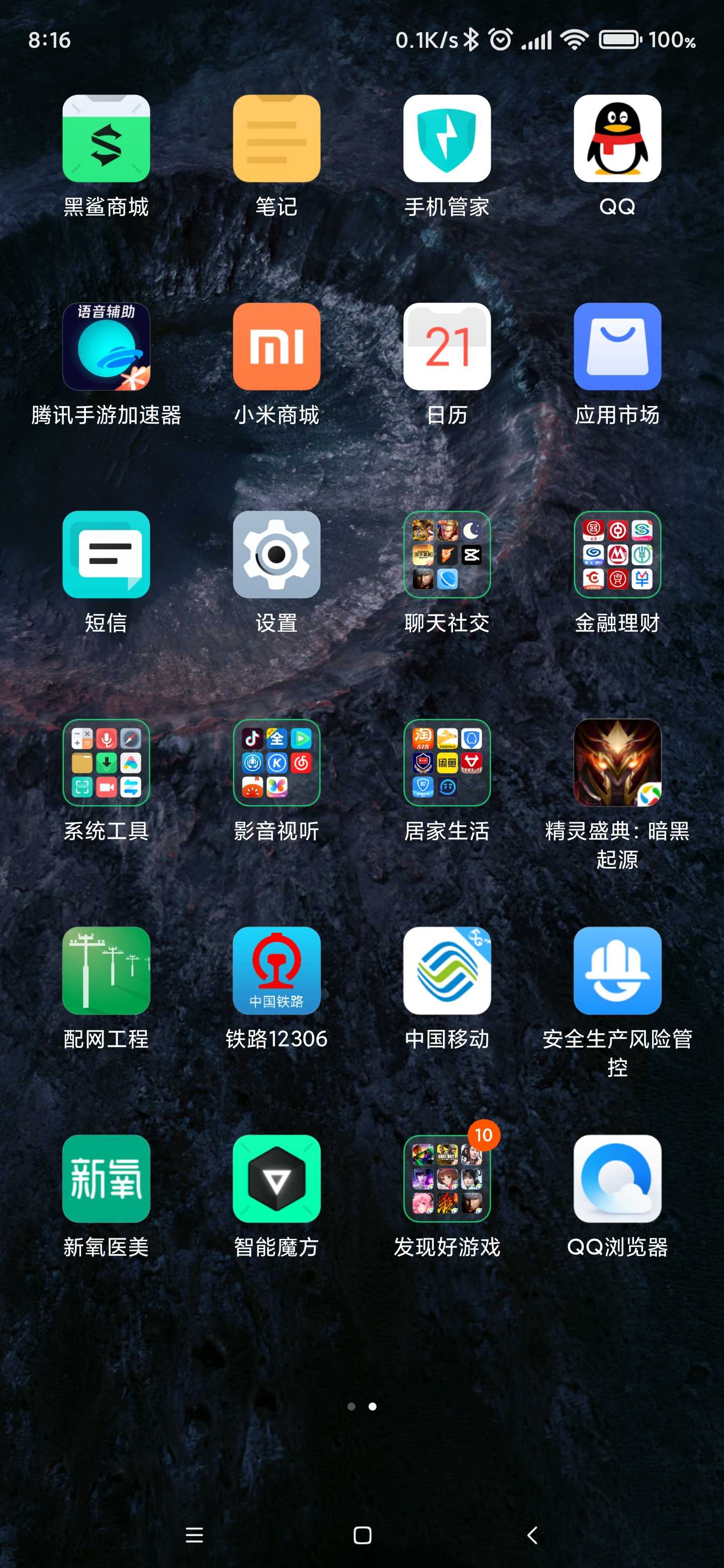Expand the 金融理财 folder
Screen dimensions: 724x1568
point(617,554)
